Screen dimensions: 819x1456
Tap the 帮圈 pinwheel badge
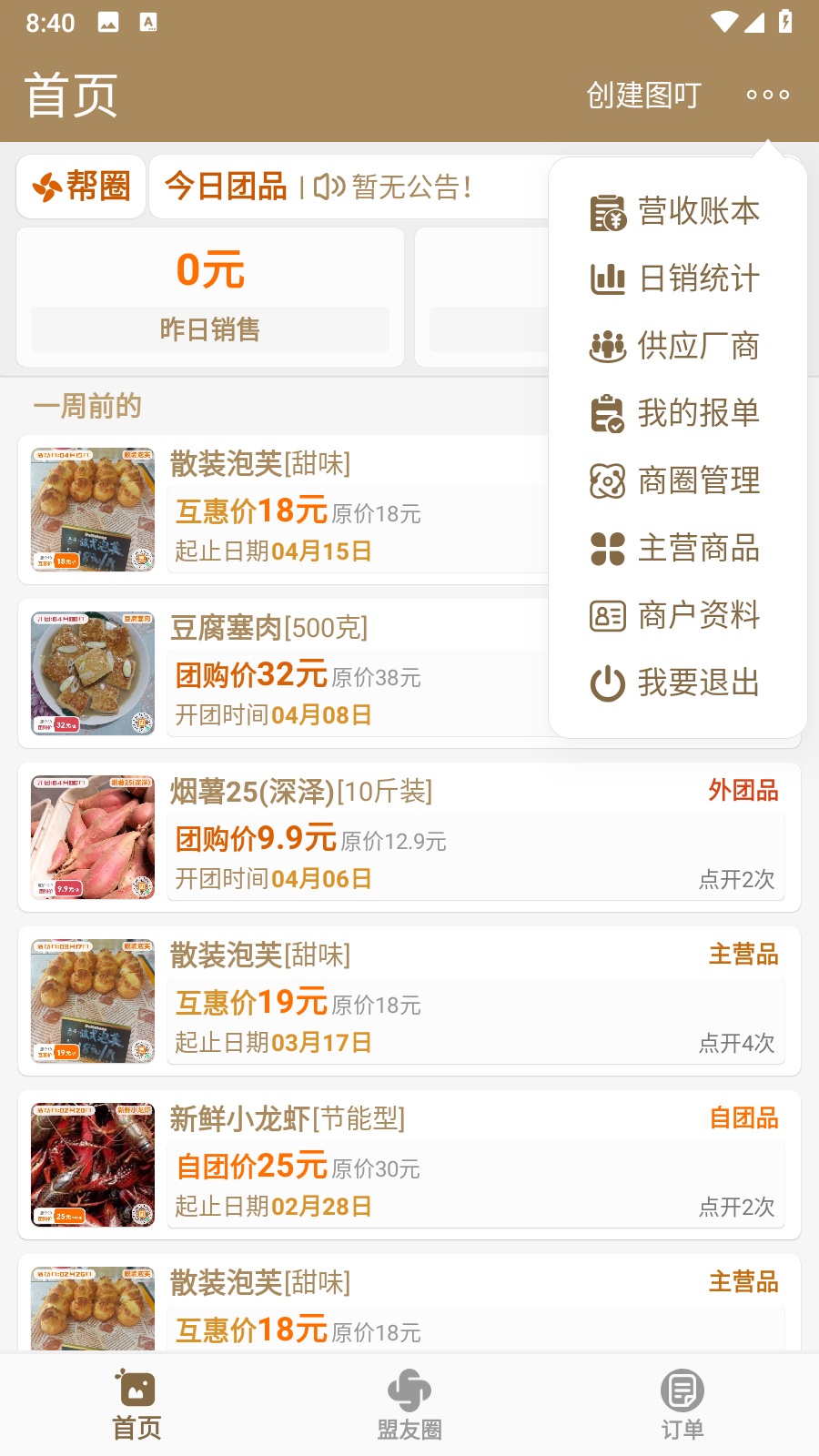(80, 187)
